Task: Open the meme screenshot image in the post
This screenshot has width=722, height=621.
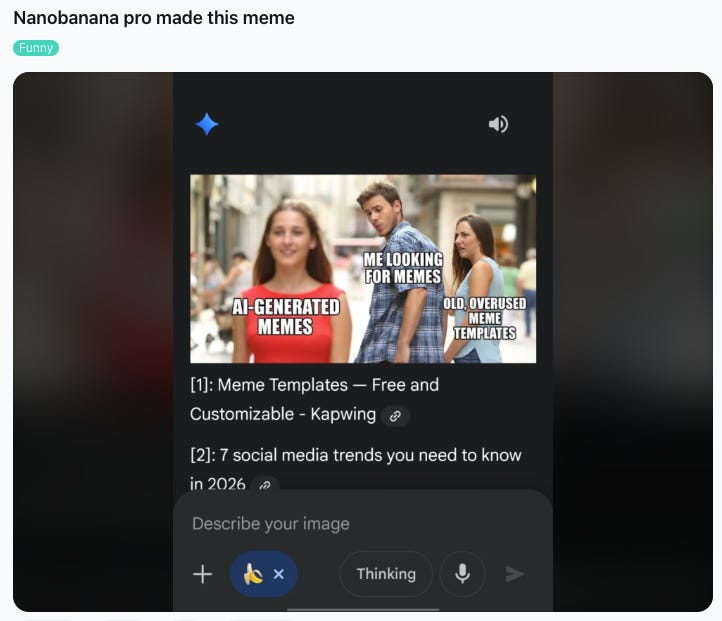Action: [362, 300]
